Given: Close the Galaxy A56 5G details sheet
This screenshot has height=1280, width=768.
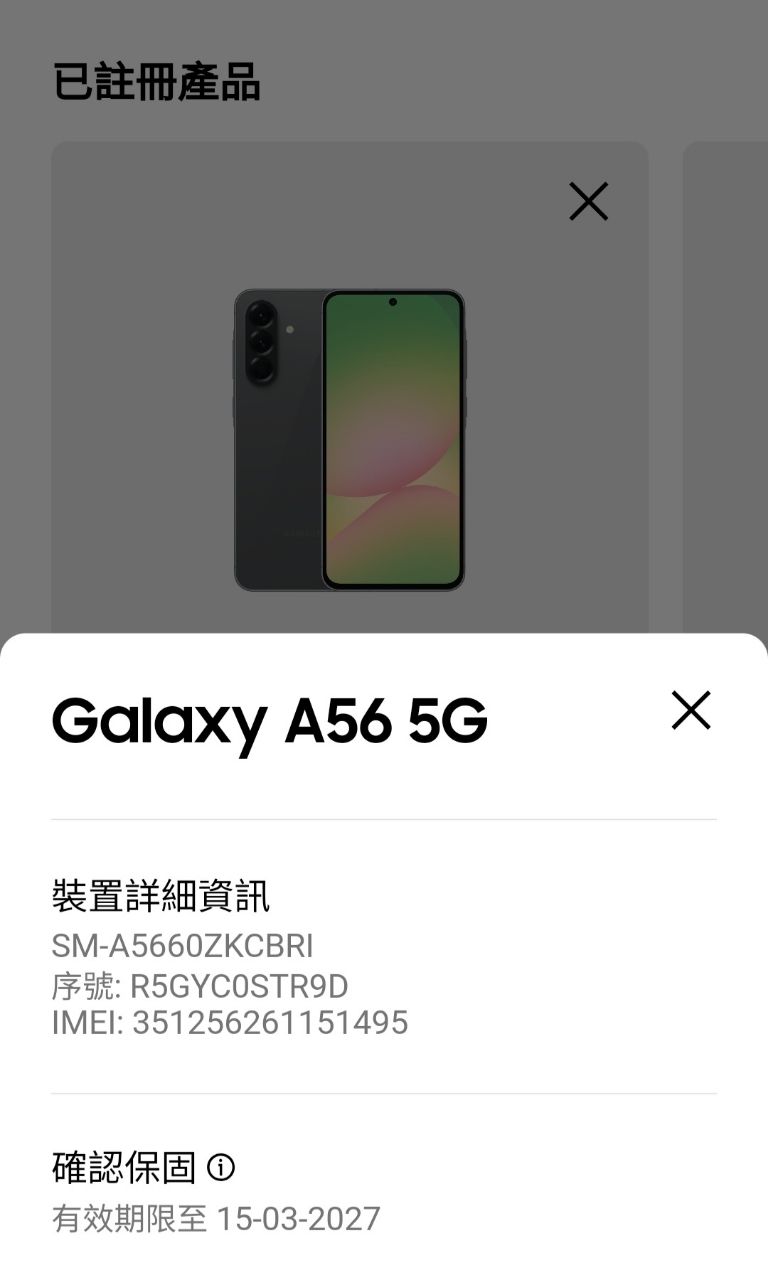Looking at the screenshot, I should tap(690, 710).
